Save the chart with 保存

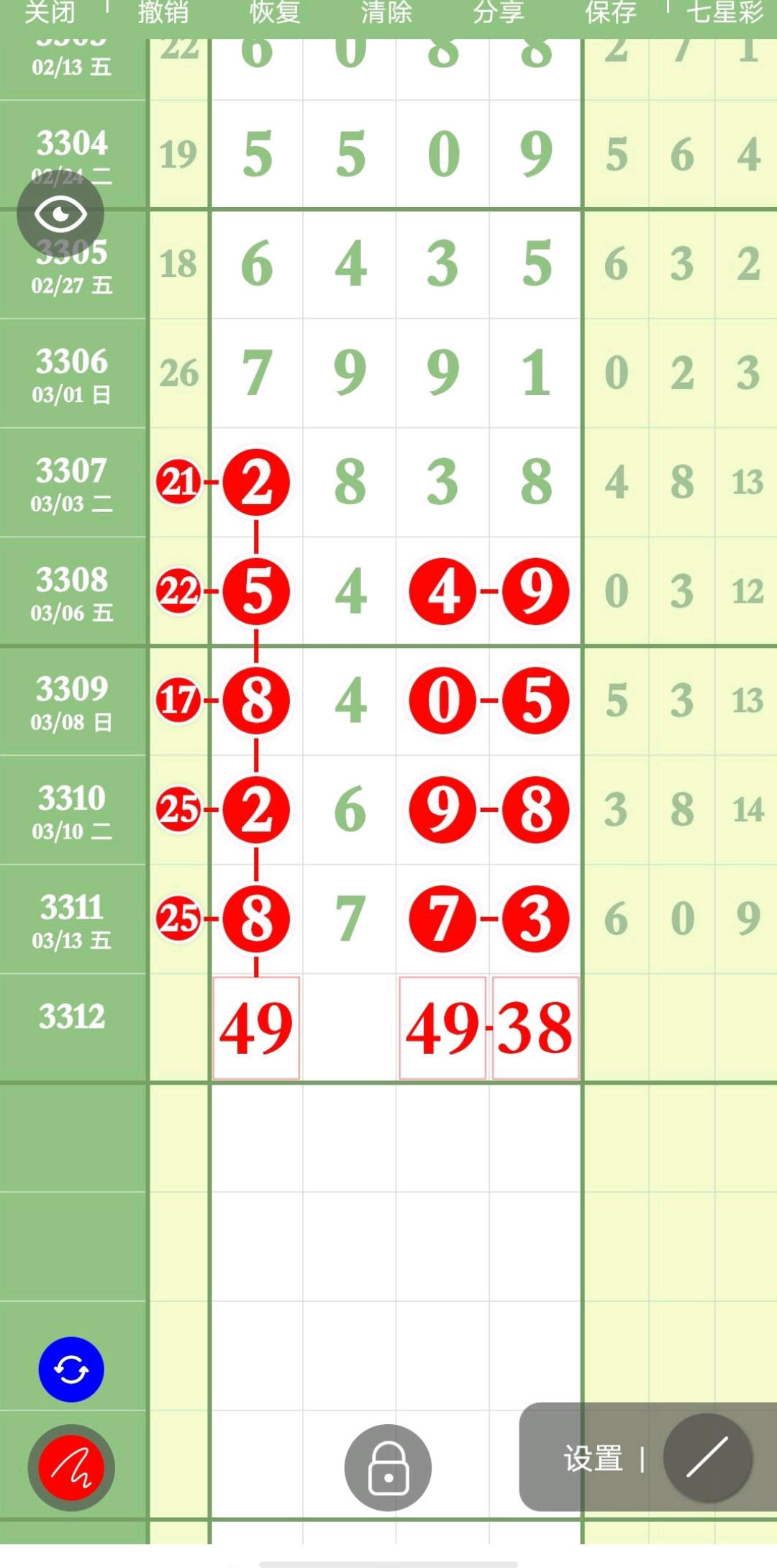point(611,13)
